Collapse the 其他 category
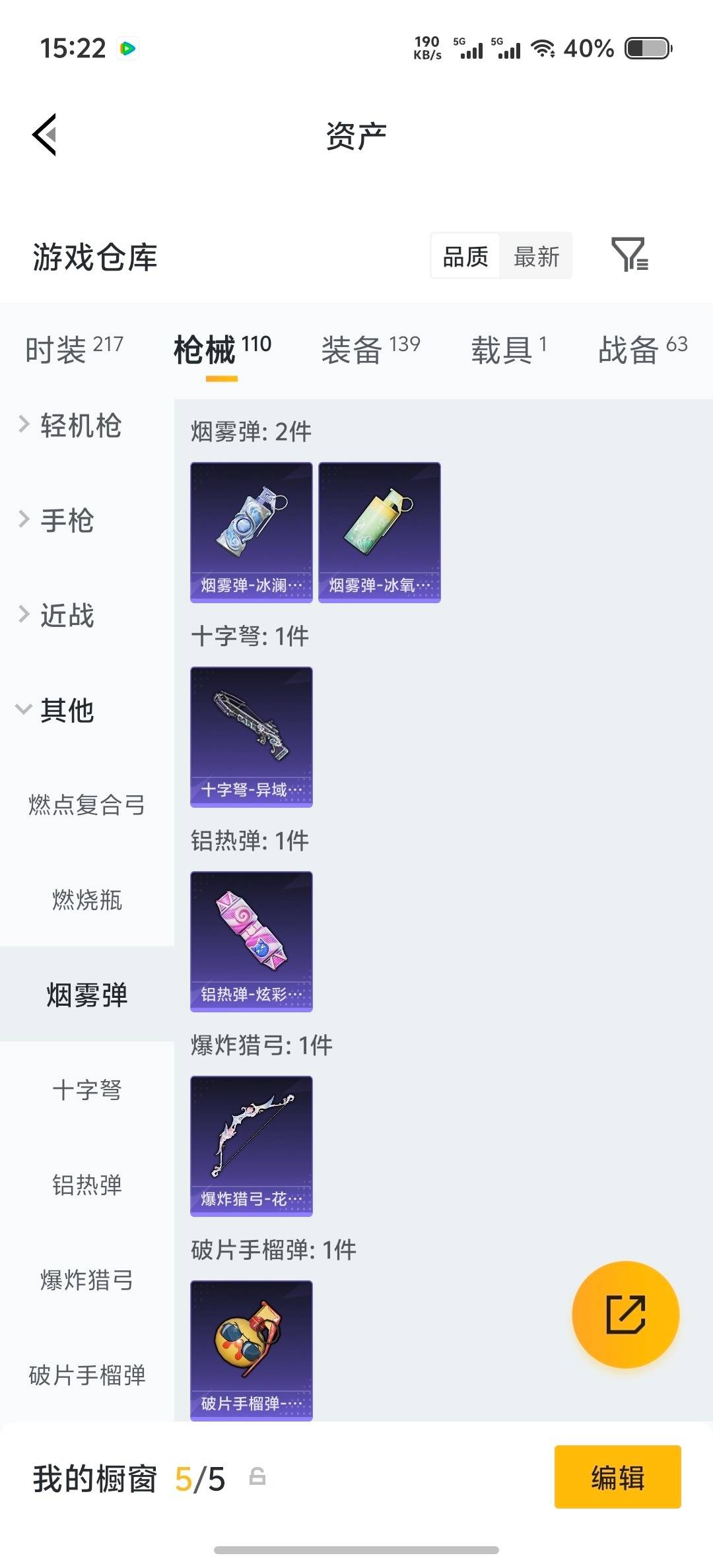The image size is (713, 1568). [67, 711]
